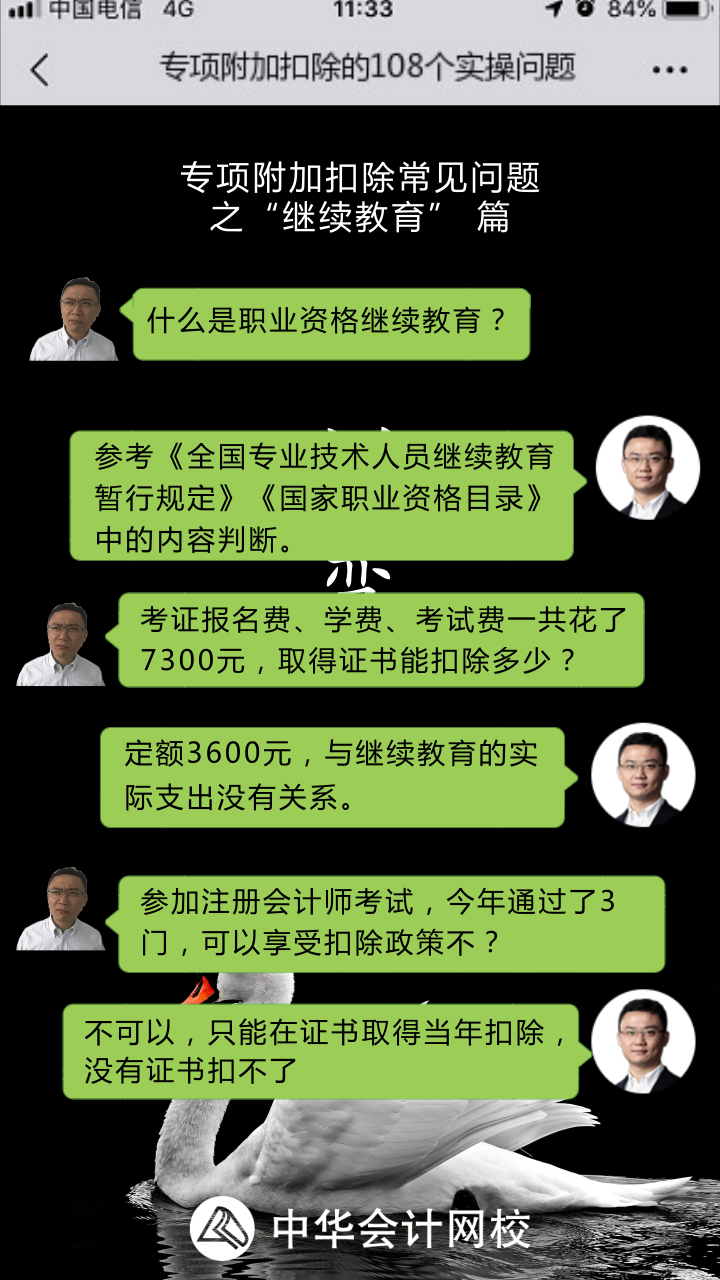Go back using the top-left arrow
Viewport: 720px width, 1280px height.
click(40, 69)
